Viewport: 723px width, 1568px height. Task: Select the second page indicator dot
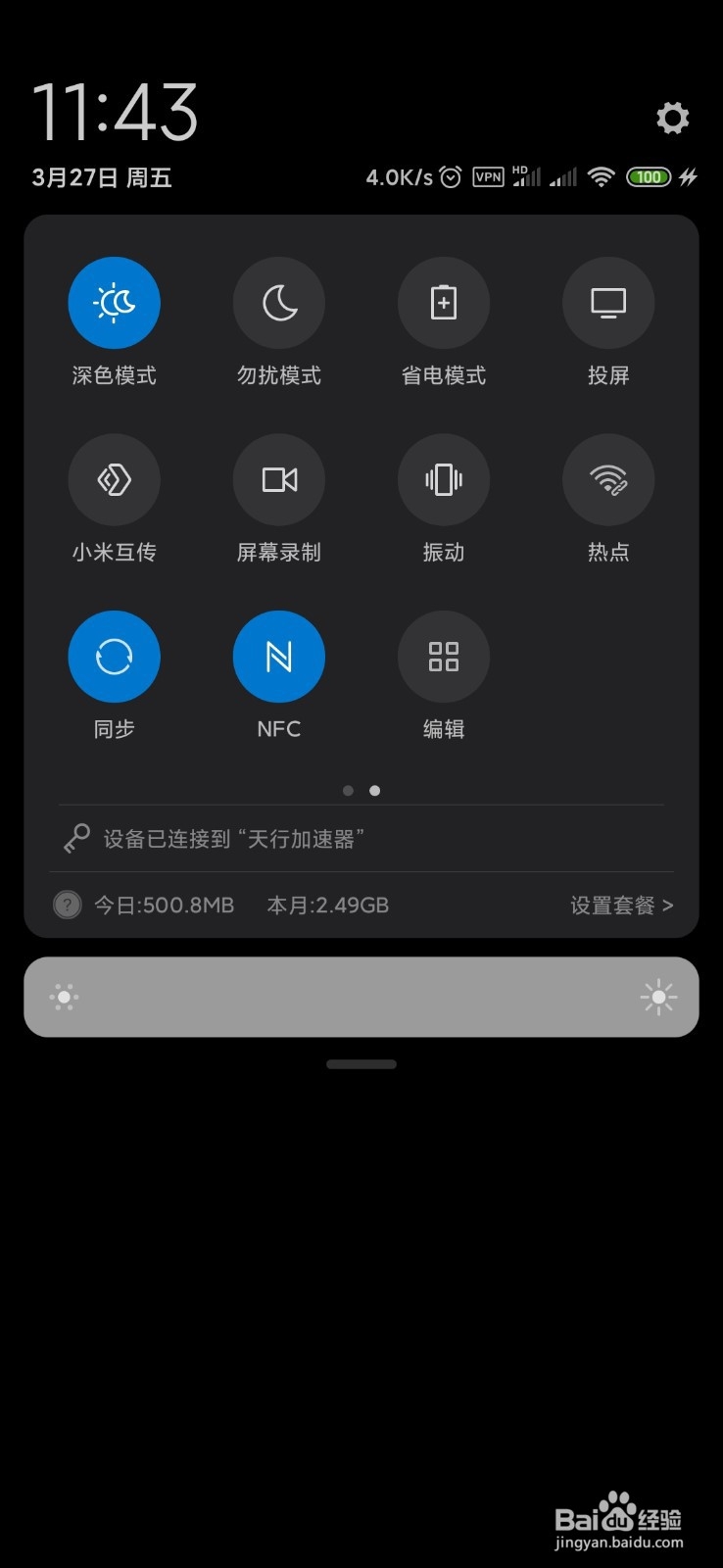[x=375, y=790]
